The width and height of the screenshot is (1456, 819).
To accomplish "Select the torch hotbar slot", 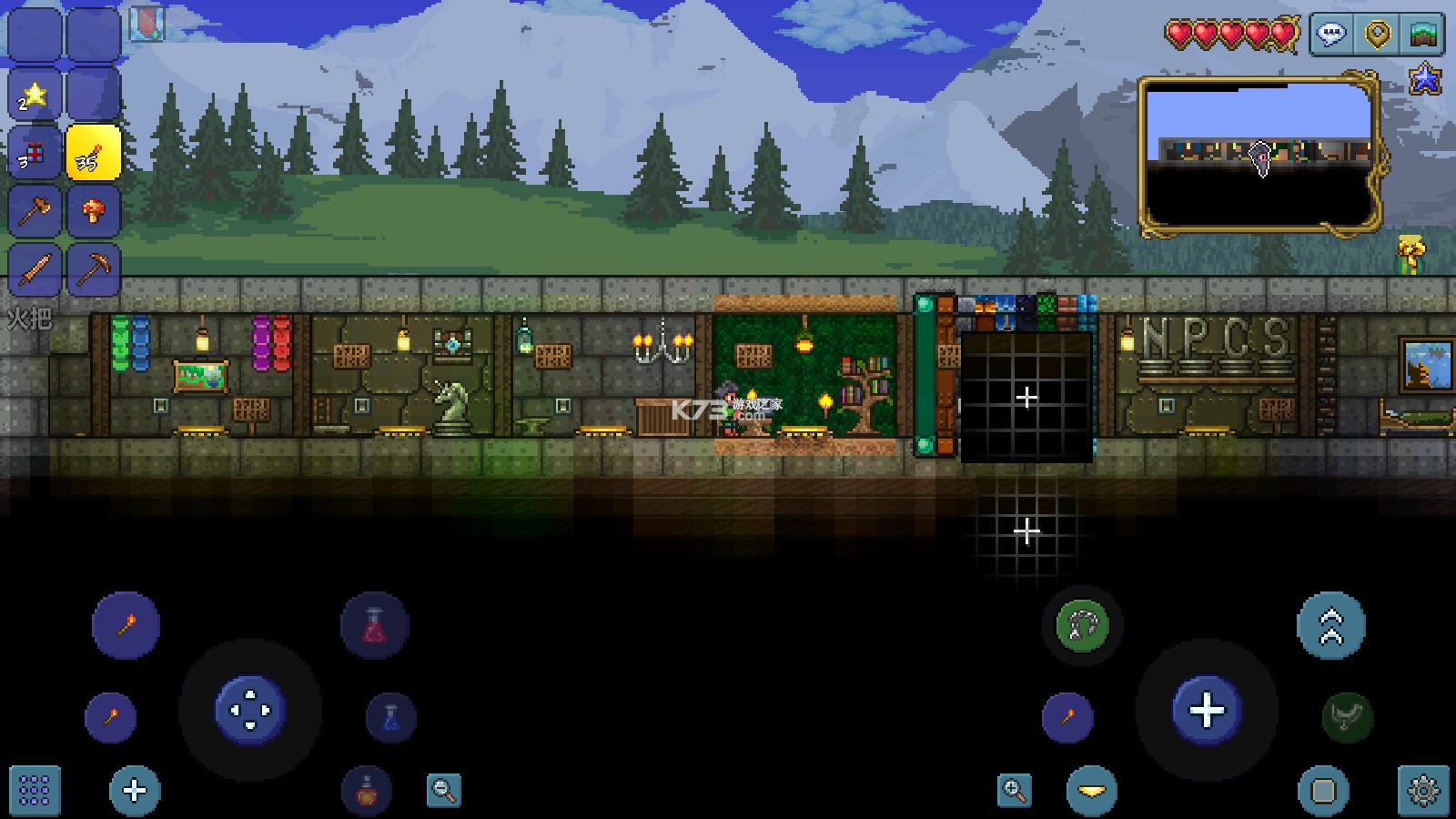I will 93,153.
